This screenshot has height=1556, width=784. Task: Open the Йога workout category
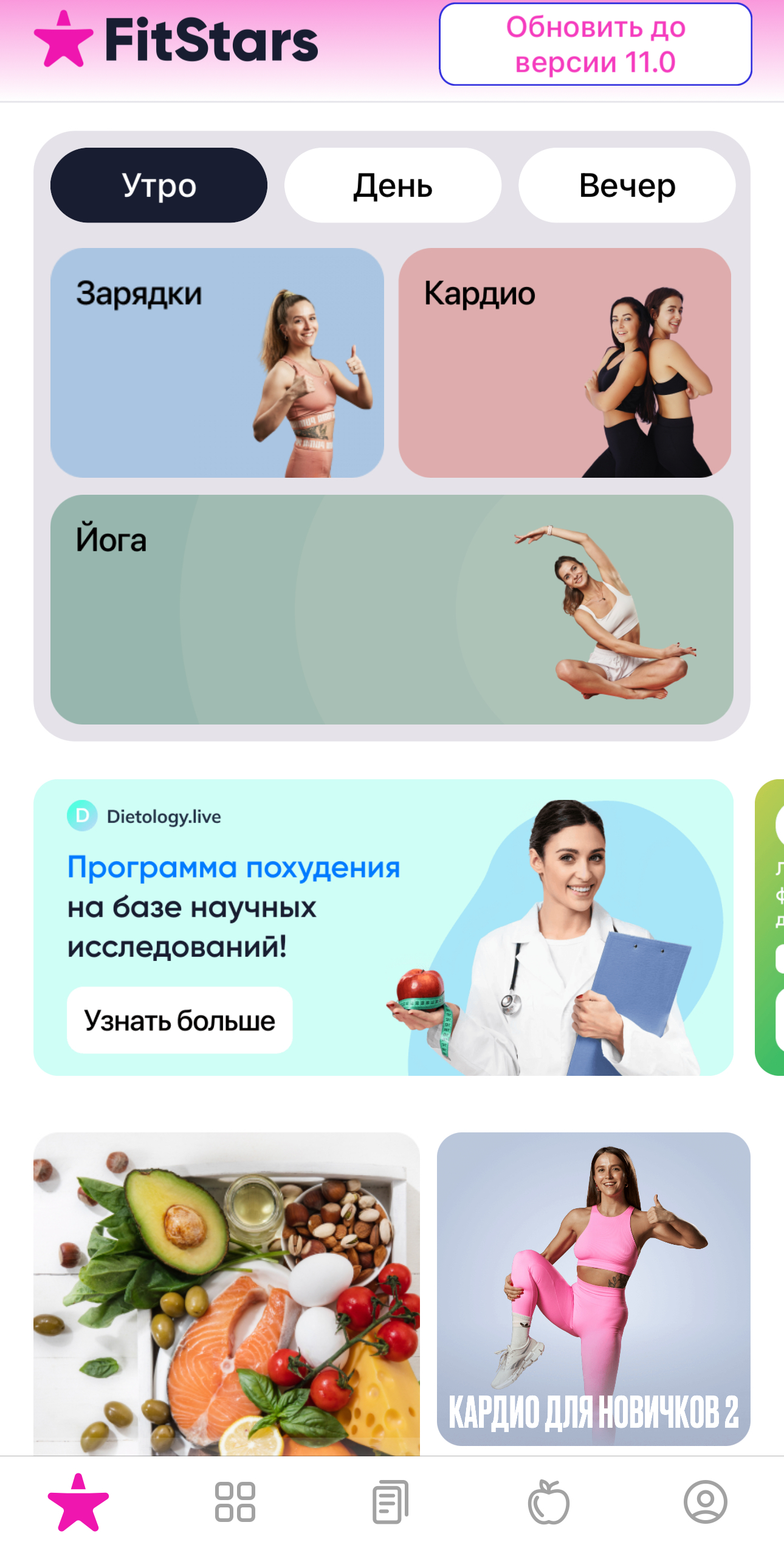pyautogui.click(x=392, y=609)
